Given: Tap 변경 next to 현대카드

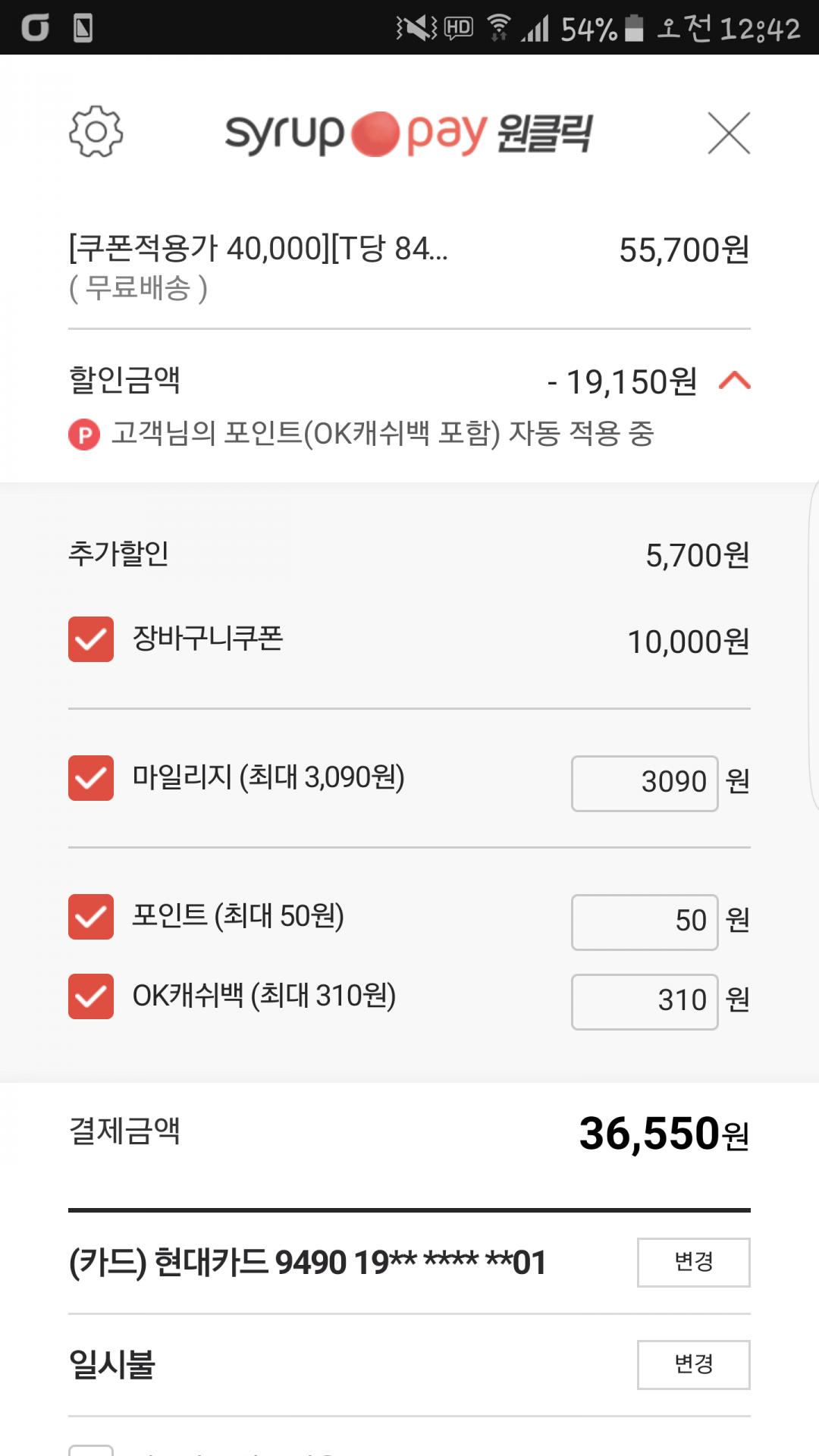Looking at the screenshot, I should point(694,1263).
